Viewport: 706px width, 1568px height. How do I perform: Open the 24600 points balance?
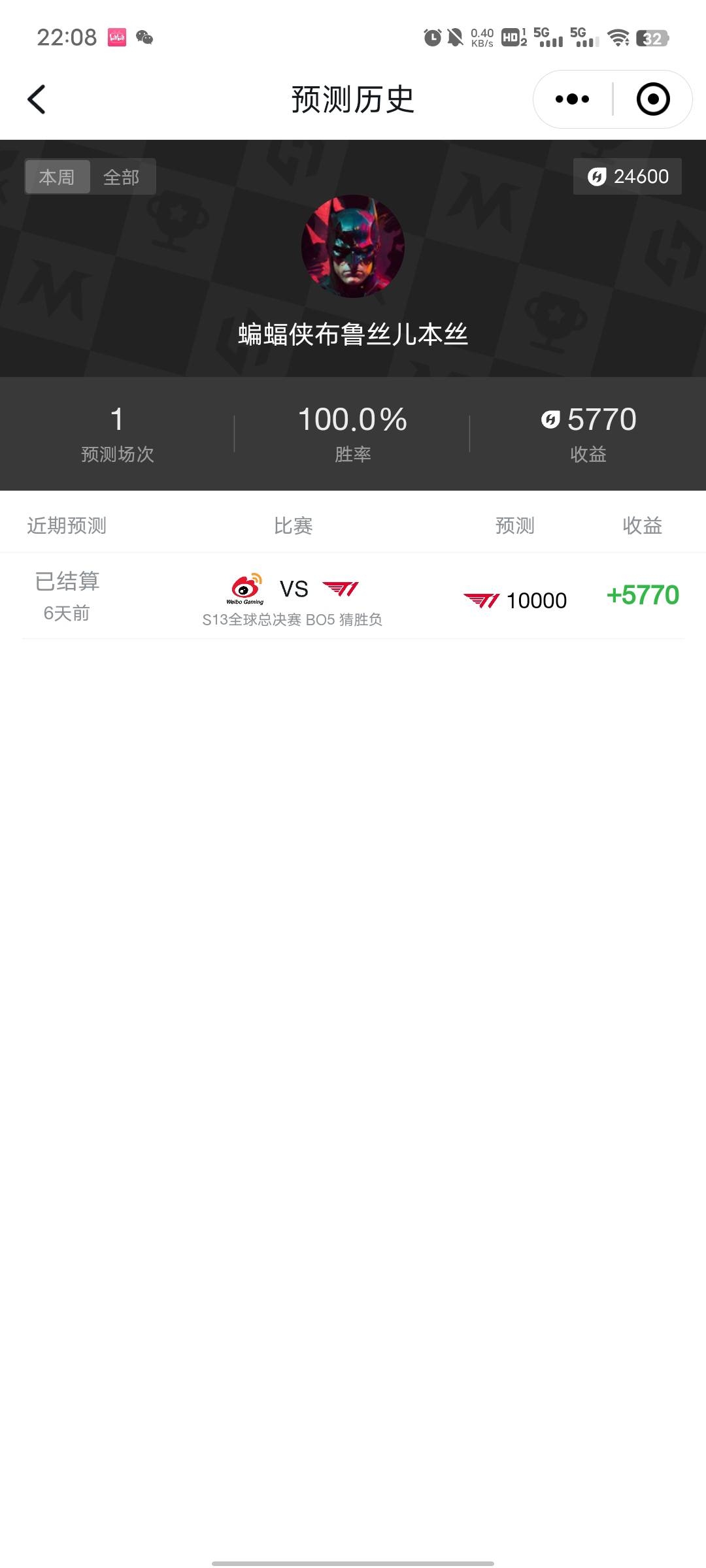click(x=628, y=176)
